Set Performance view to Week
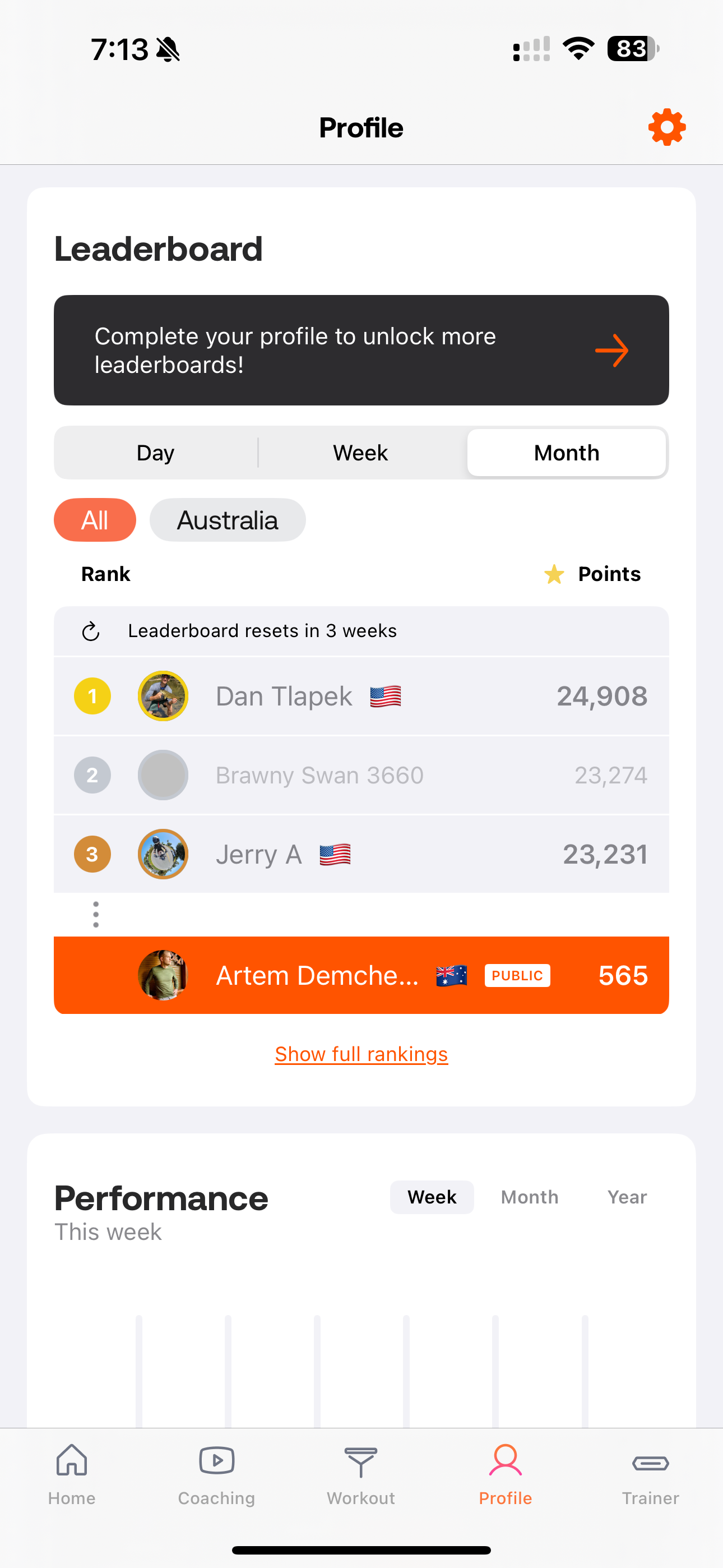The height and width of the screenshot is (1568, 723). (432, 1197)
